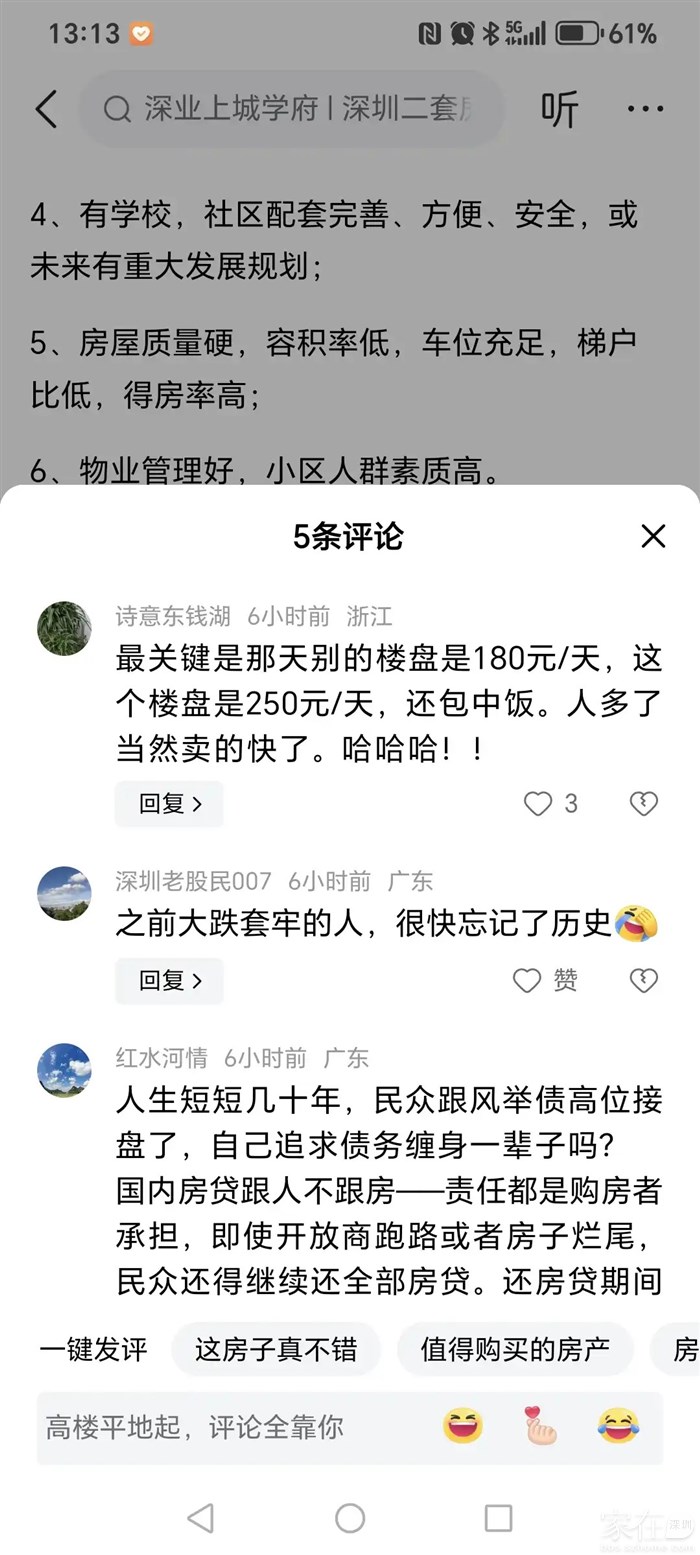This screenshot has width=700, height=1555.
Task: Open 诗意东钱湖's profile avatar
Action: point(64,629)
